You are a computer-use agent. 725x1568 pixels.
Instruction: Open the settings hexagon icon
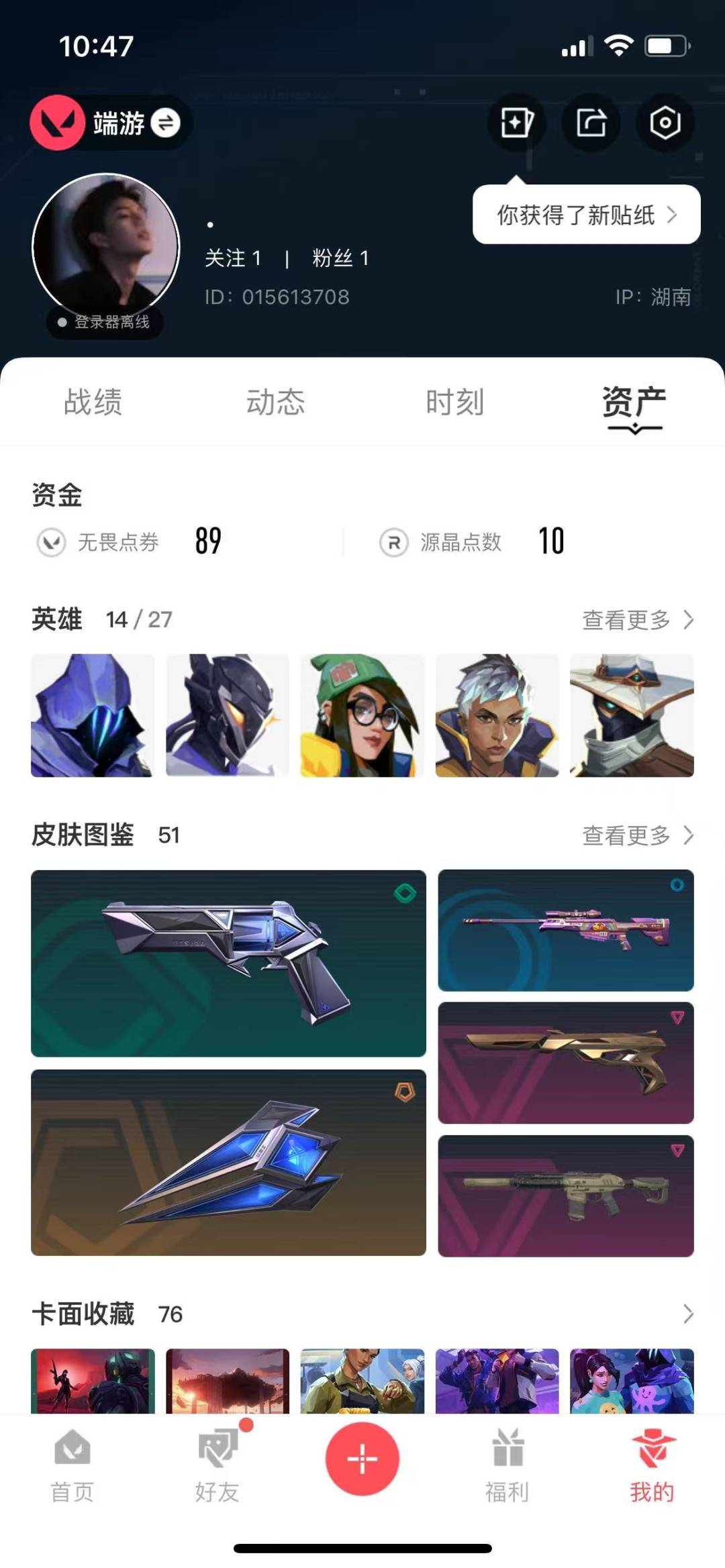[665, 123]
